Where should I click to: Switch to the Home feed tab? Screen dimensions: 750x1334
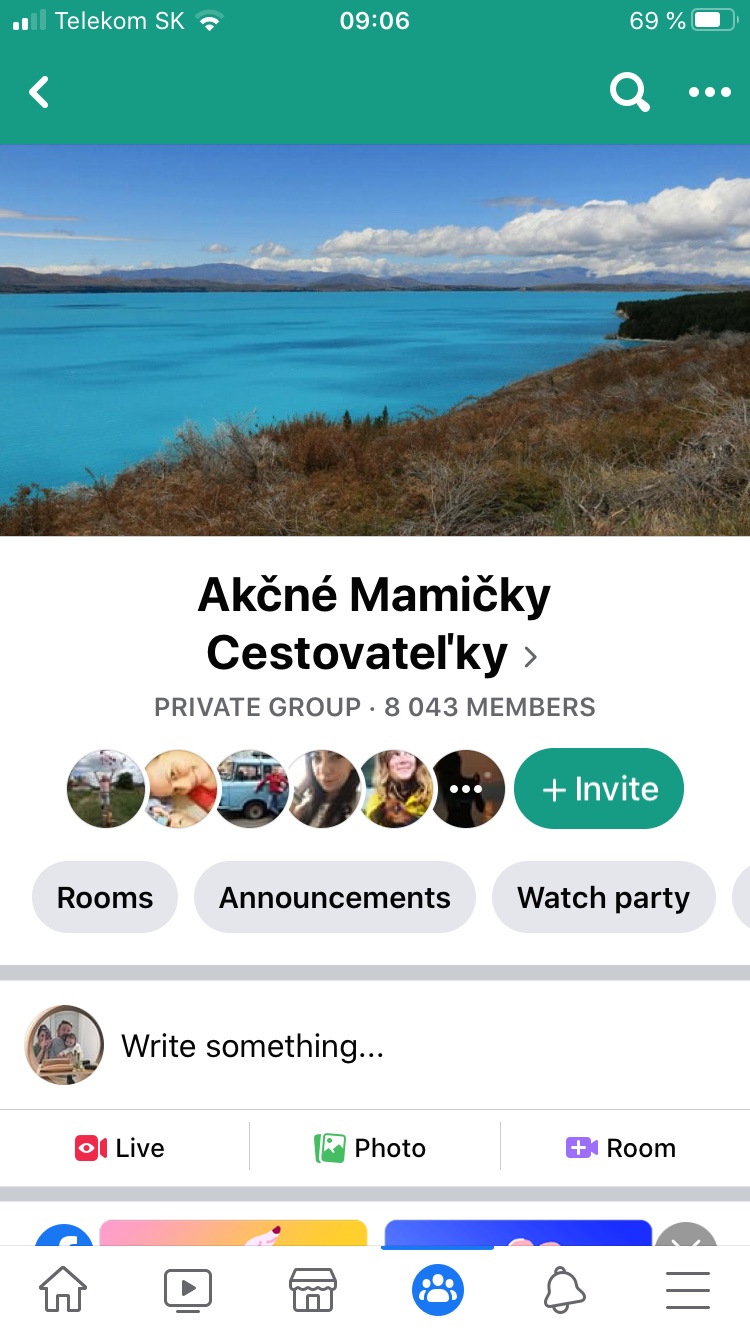[62, 1290]
